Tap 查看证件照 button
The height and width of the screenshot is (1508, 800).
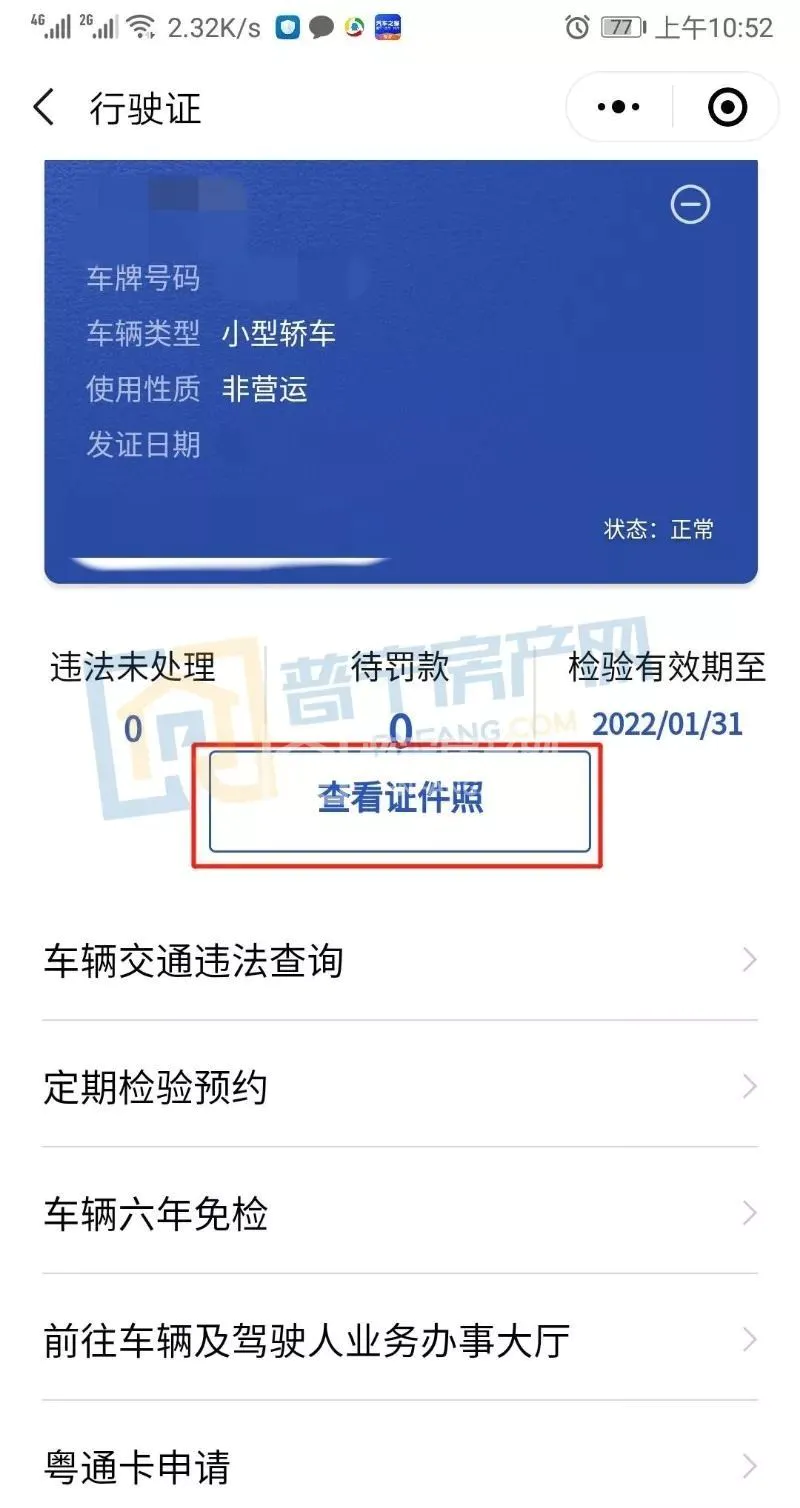(400, 800)
